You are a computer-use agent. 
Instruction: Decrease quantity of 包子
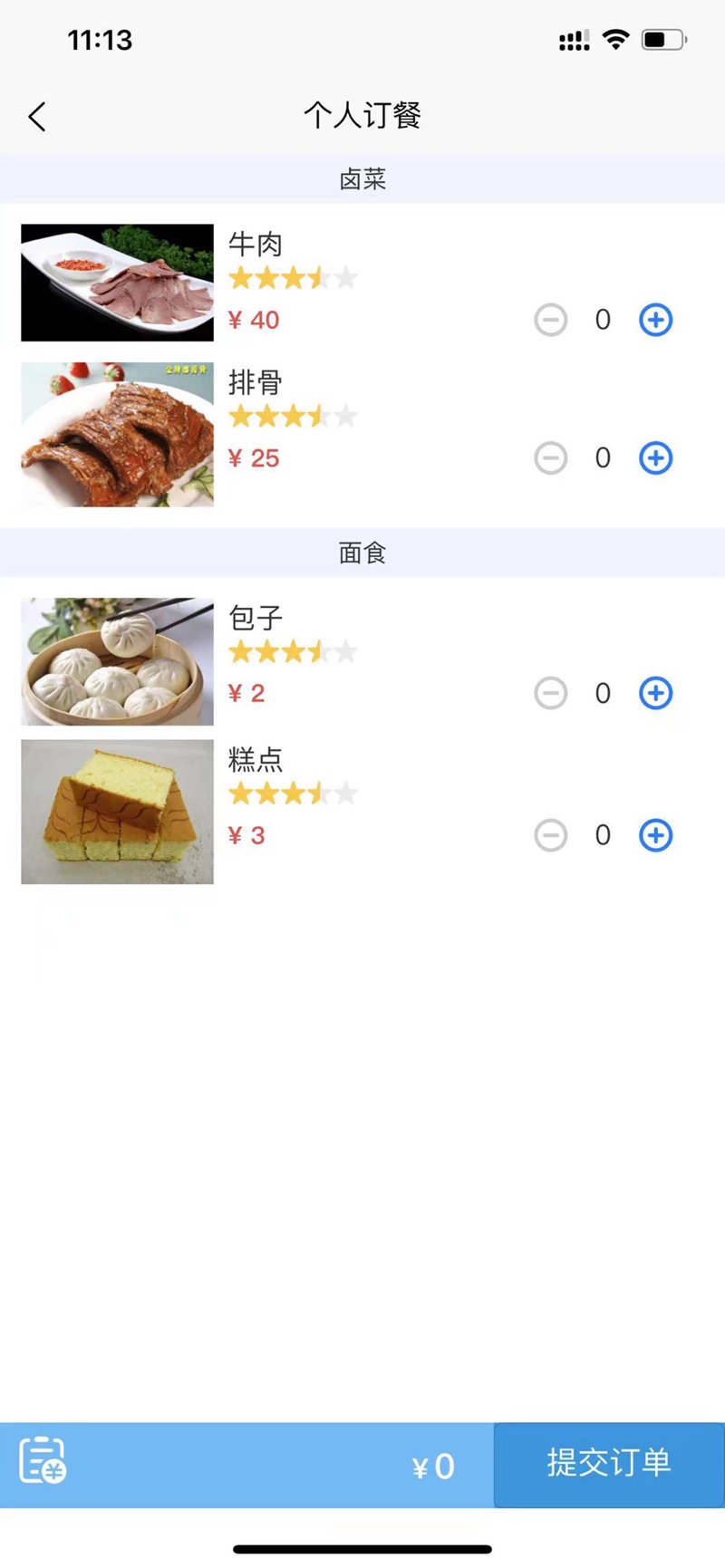tap(551, 694)
